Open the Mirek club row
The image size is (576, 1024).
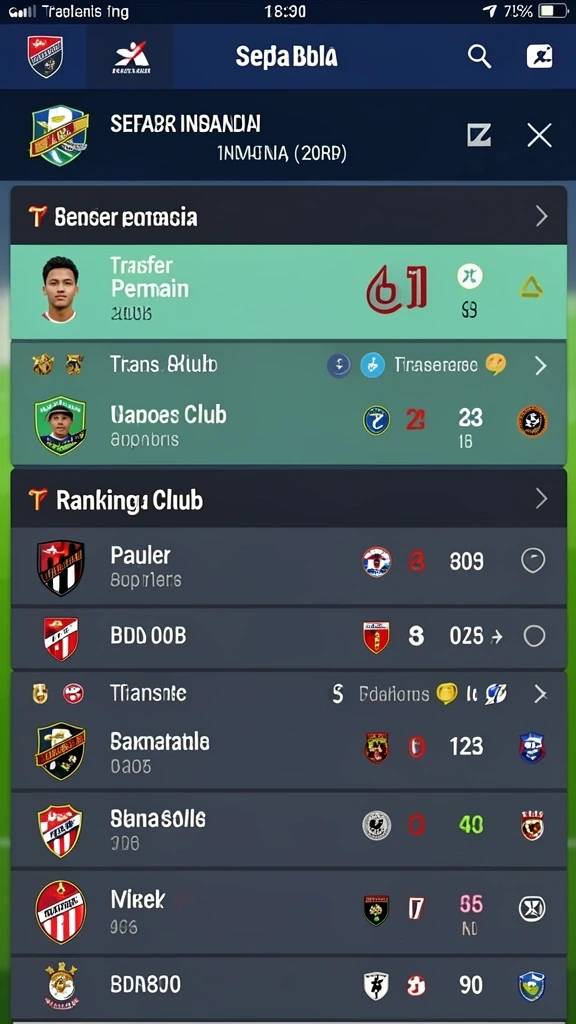tap(288, 911)
